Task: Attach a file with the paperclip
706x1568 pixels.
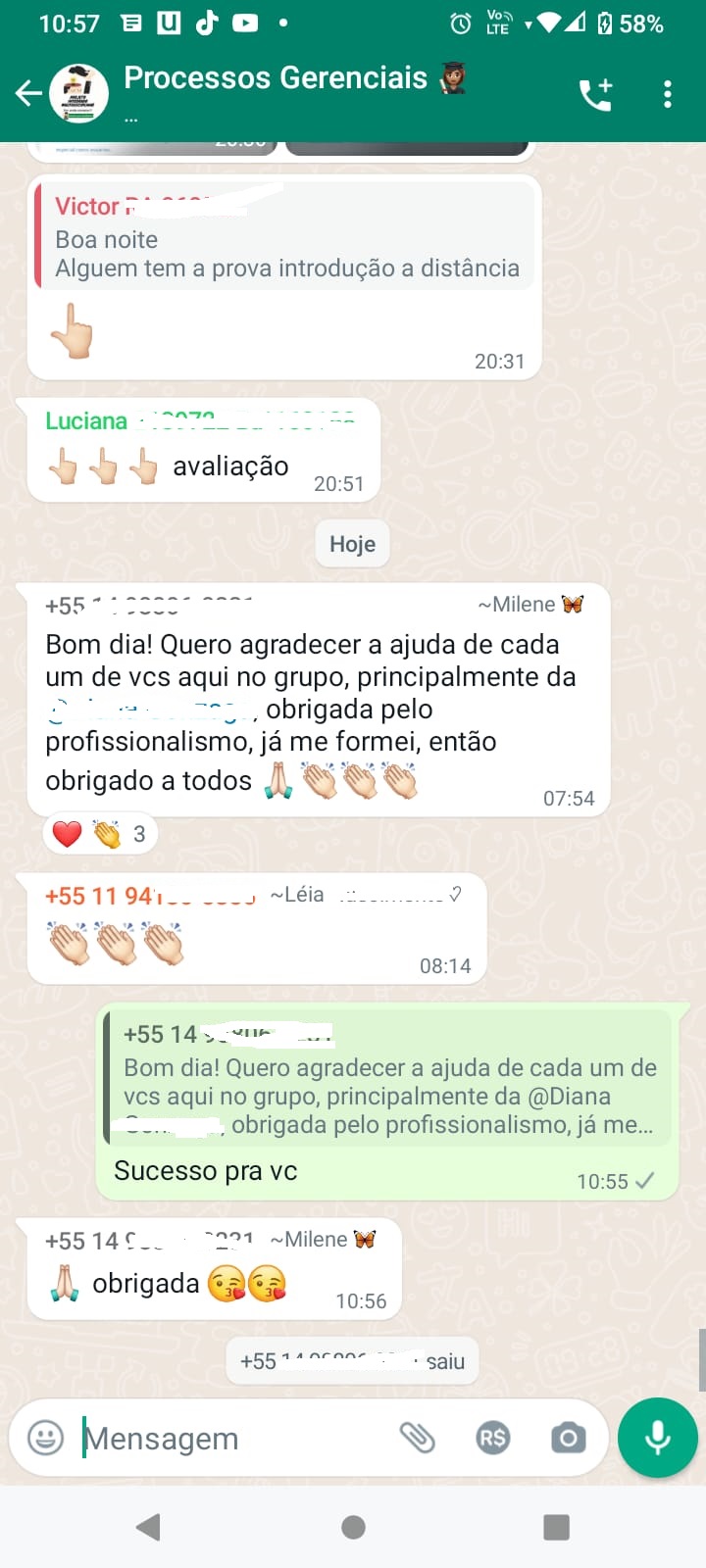Action: 418,1438
